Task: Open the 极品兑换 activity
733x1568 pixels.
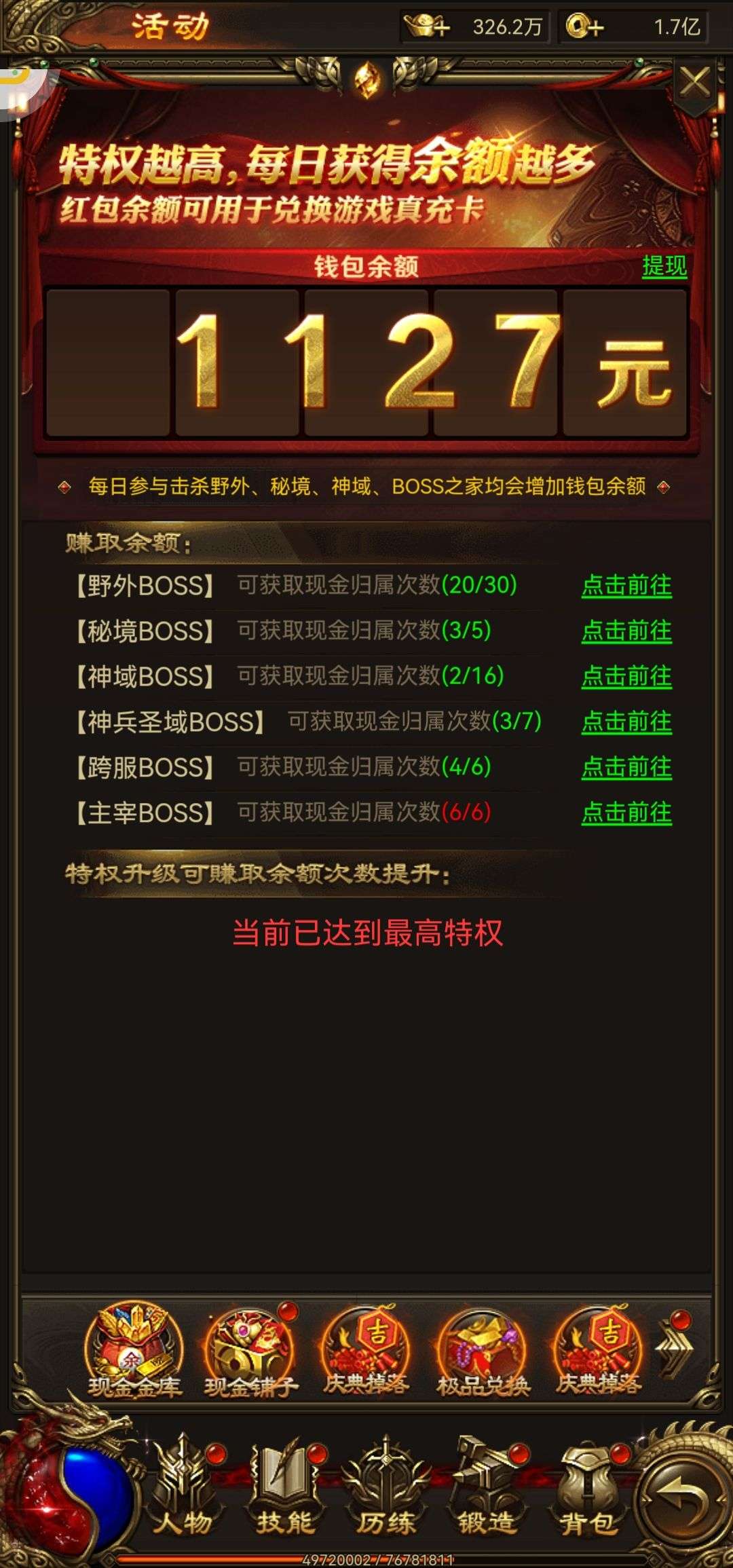Action: click(483, 1350)
